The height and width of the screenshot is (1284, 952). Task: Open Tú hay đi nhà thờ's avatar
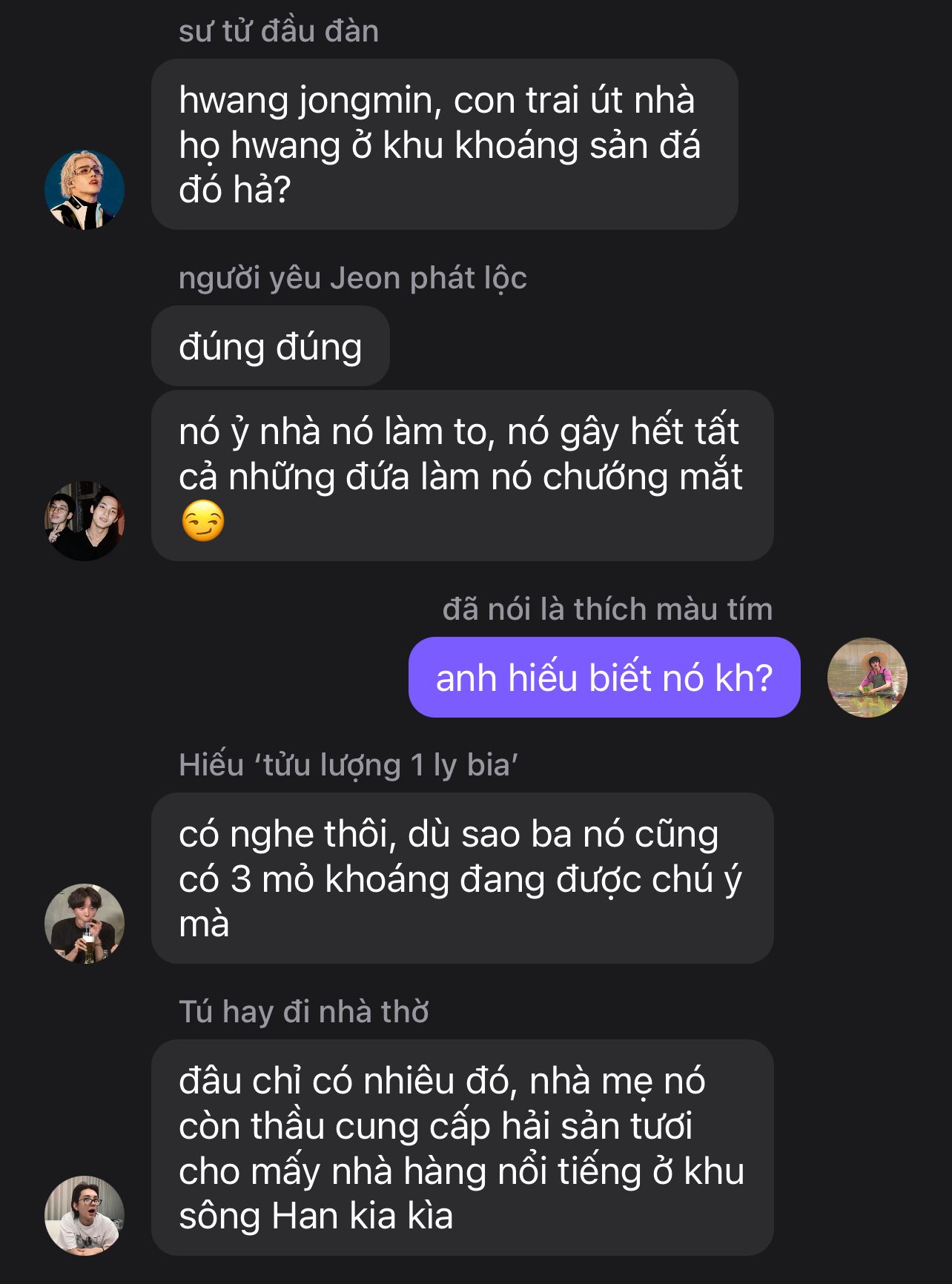click(x=85, y=1215)
